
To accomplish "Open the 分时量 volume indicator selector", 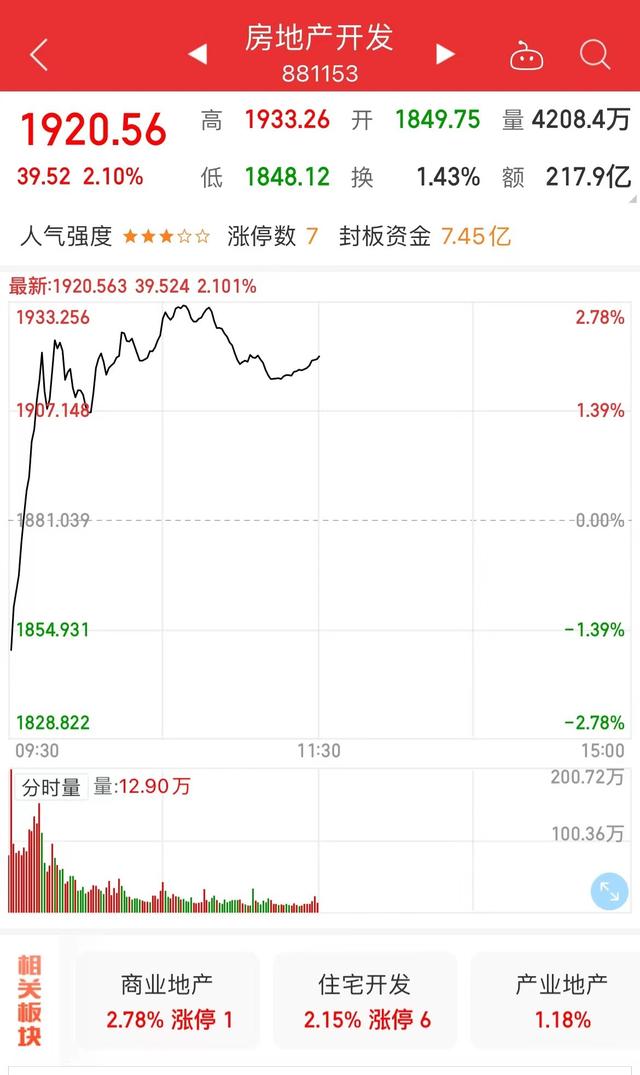I will point(51,787).
